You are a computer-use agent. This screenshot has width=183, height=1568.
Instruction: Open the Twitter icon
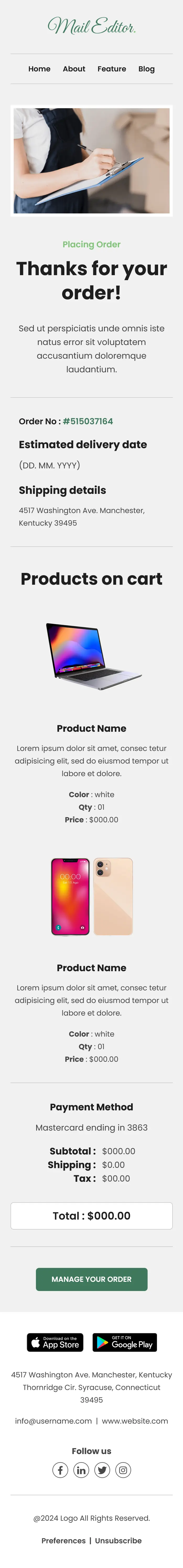[102, 1470]
